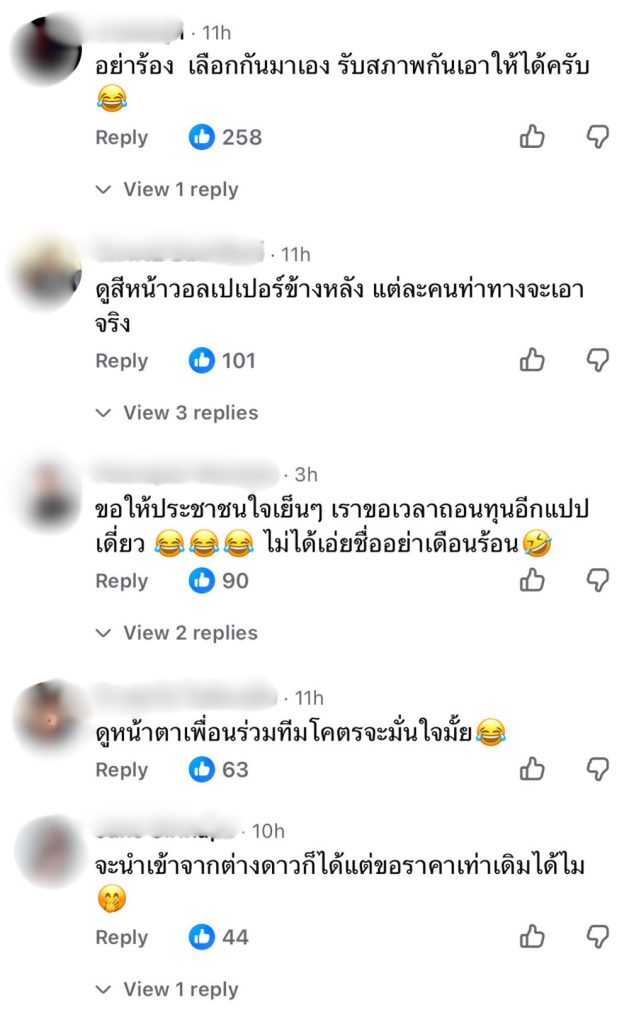Reply to the comment with 90 likes
This screenshot has width=634, height=1024.
[121, 580]
